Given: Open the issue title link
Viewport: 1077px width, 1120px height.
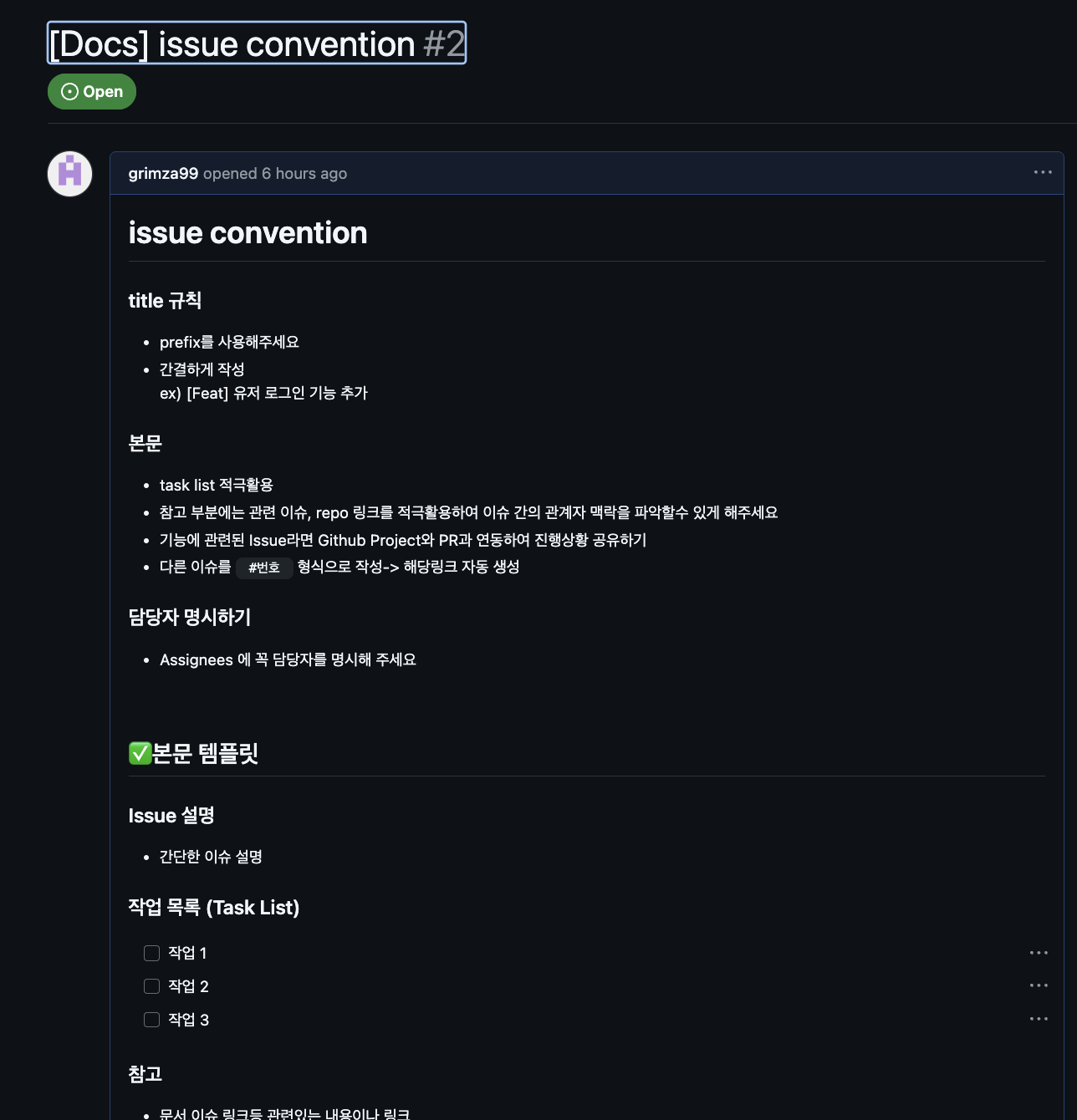Looking at the screenshot, I should click(x=256, y=43).
